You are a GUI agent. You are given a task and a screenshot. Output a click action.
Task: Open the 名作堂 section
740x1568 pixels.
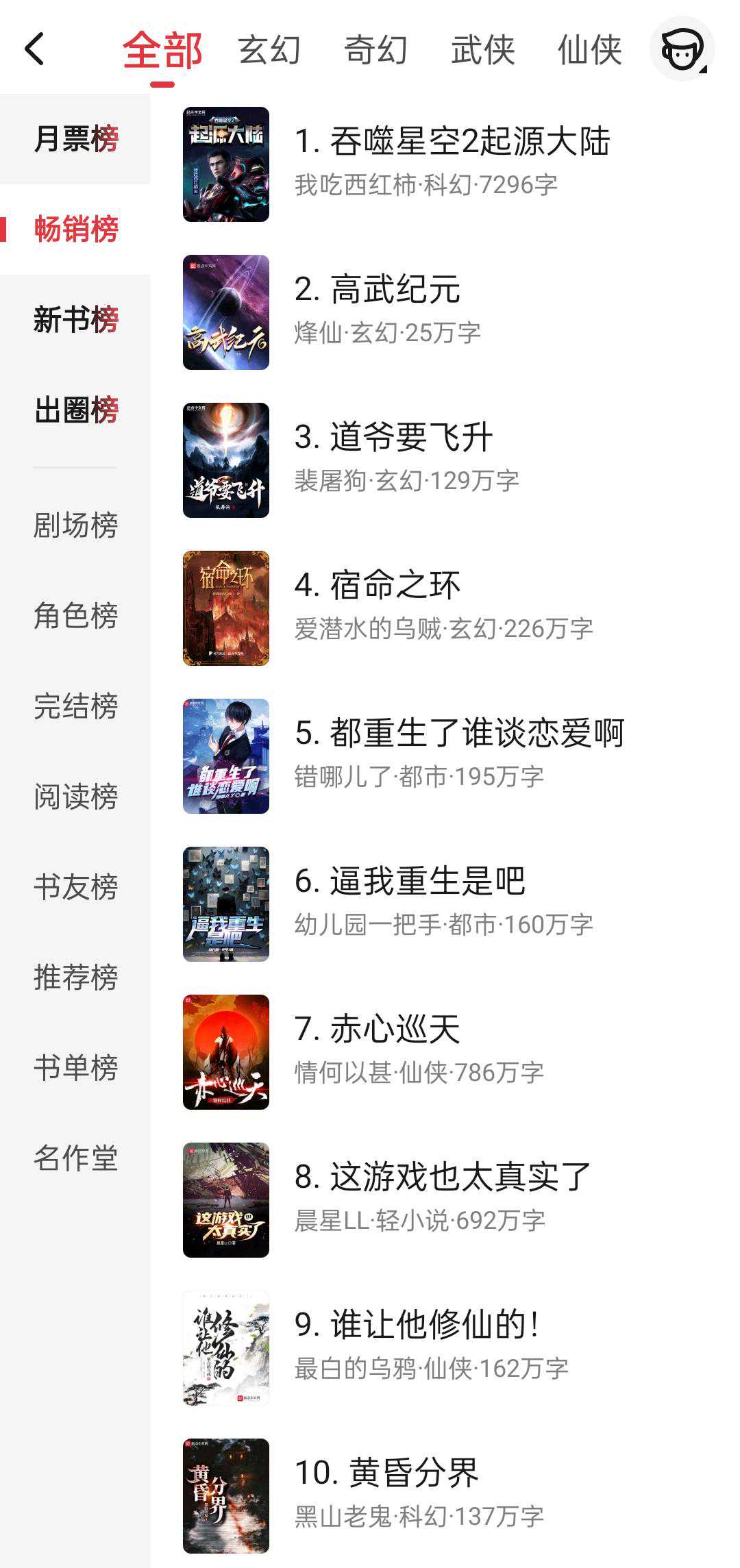[75, 1158]
